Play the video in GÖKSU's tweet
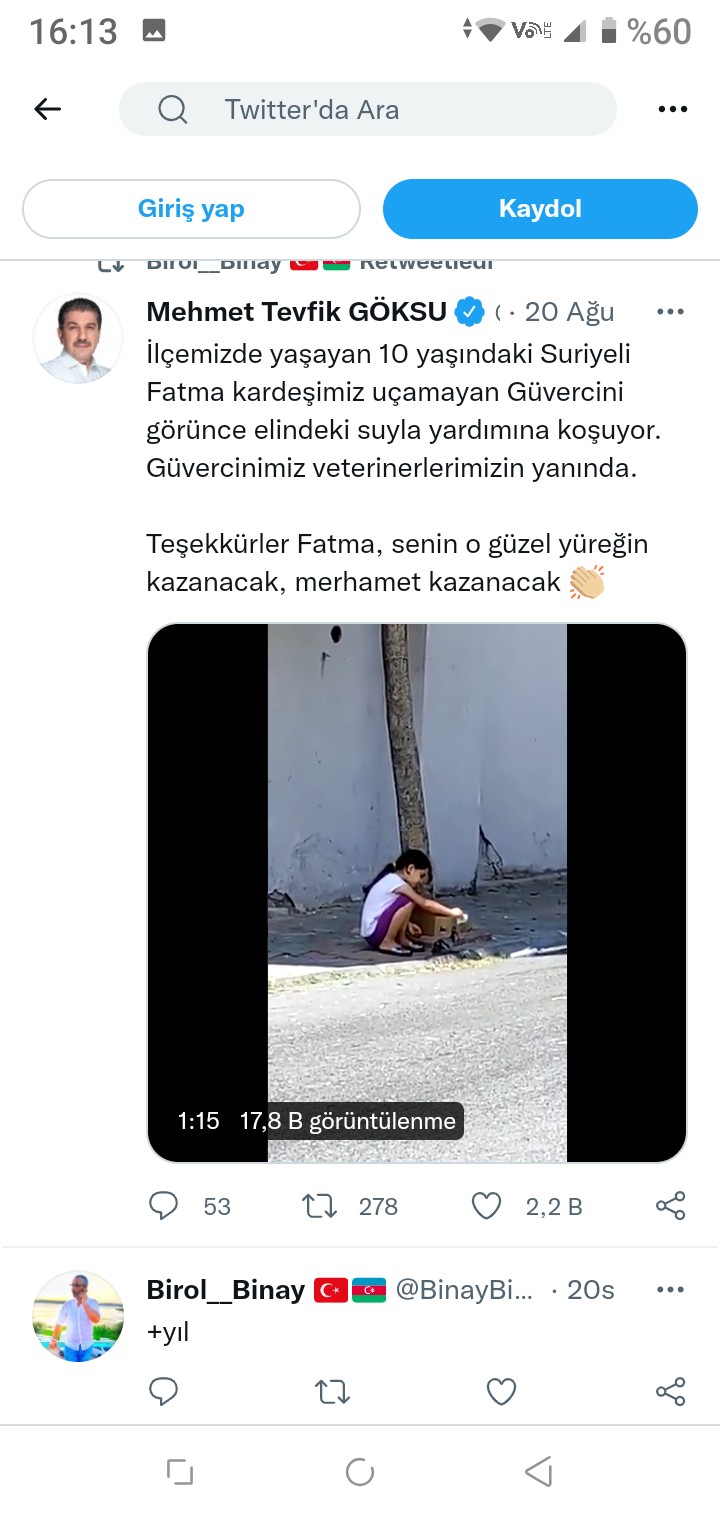The image size is (720, 1520). coord(417,892)
